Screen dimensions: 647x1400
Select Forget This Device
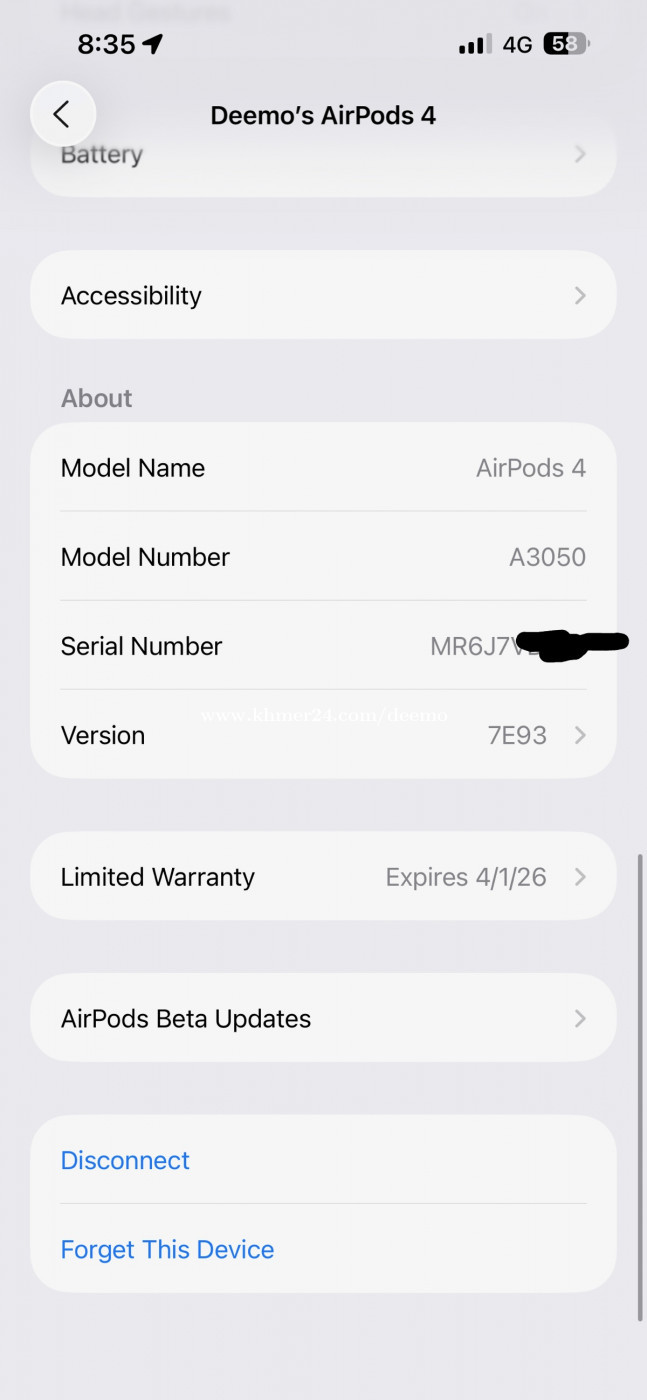[323, 1249]
